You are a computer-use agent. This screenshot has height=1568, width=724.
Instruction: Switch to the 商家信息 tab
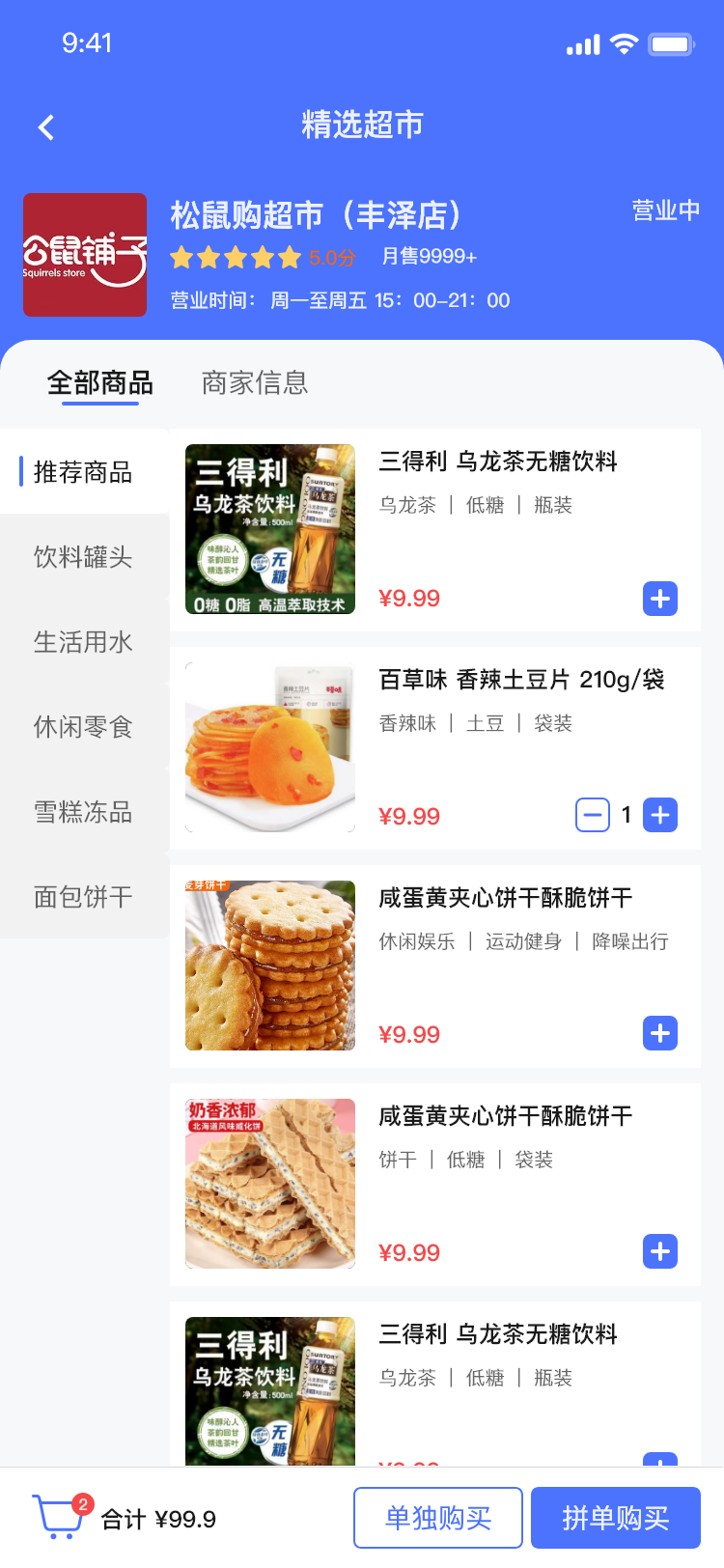pos(255,383)
